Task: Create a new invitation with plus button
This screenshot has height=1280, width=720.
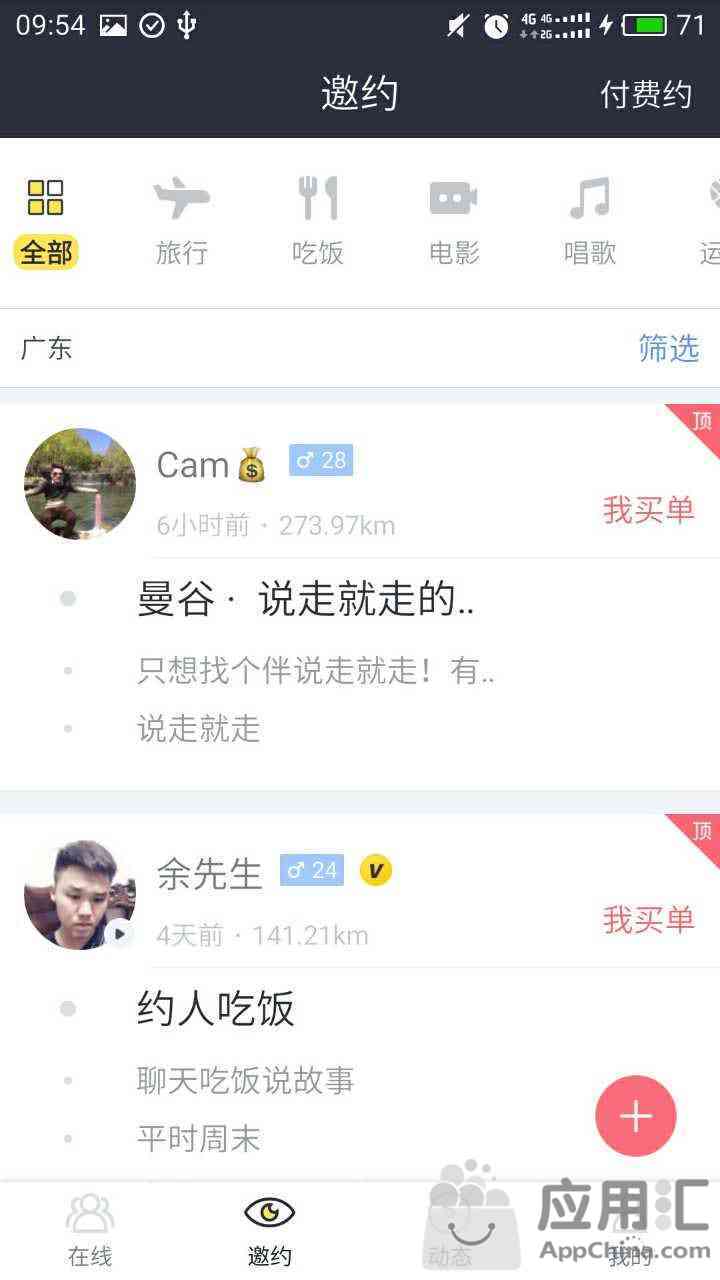Action: point(636,1116)
